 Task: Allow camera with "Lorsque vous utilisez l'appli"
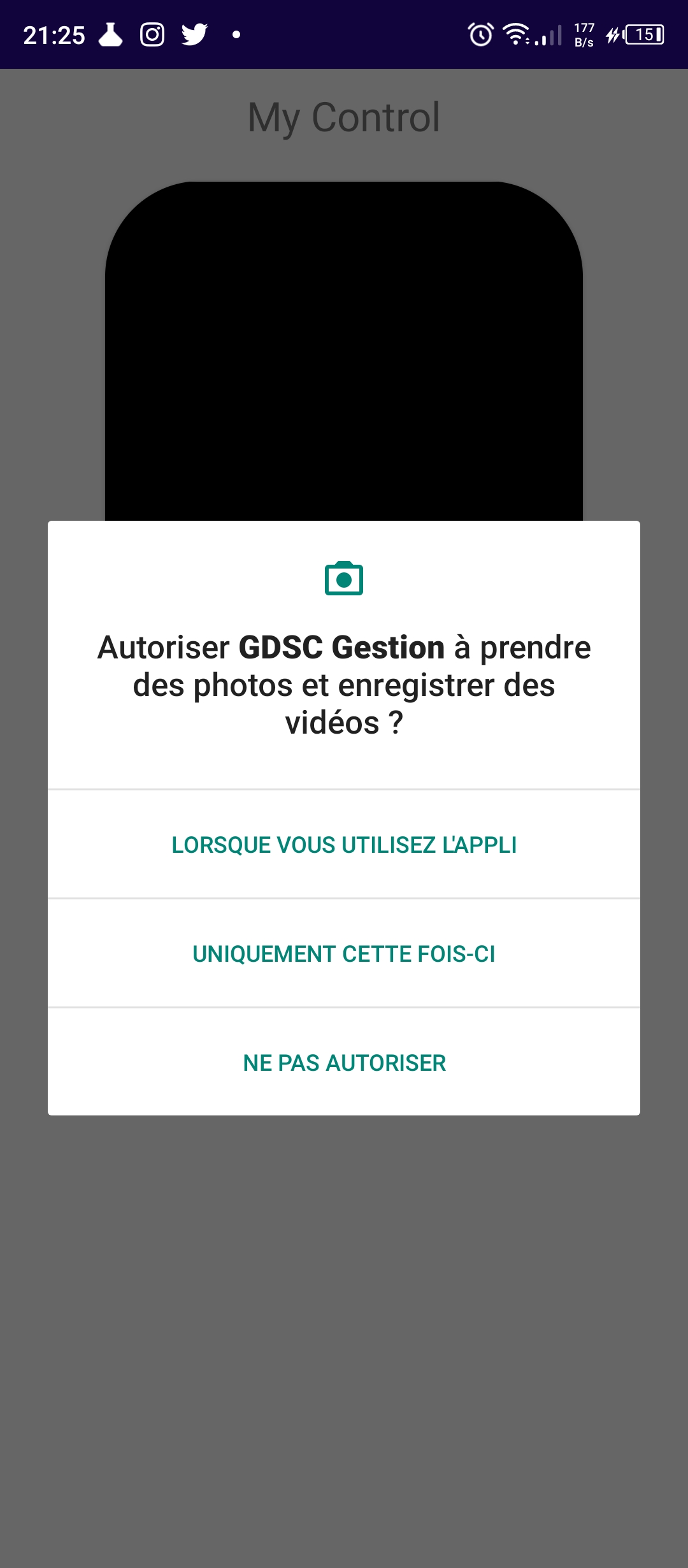pyautogui.click(x=344, y=845)
